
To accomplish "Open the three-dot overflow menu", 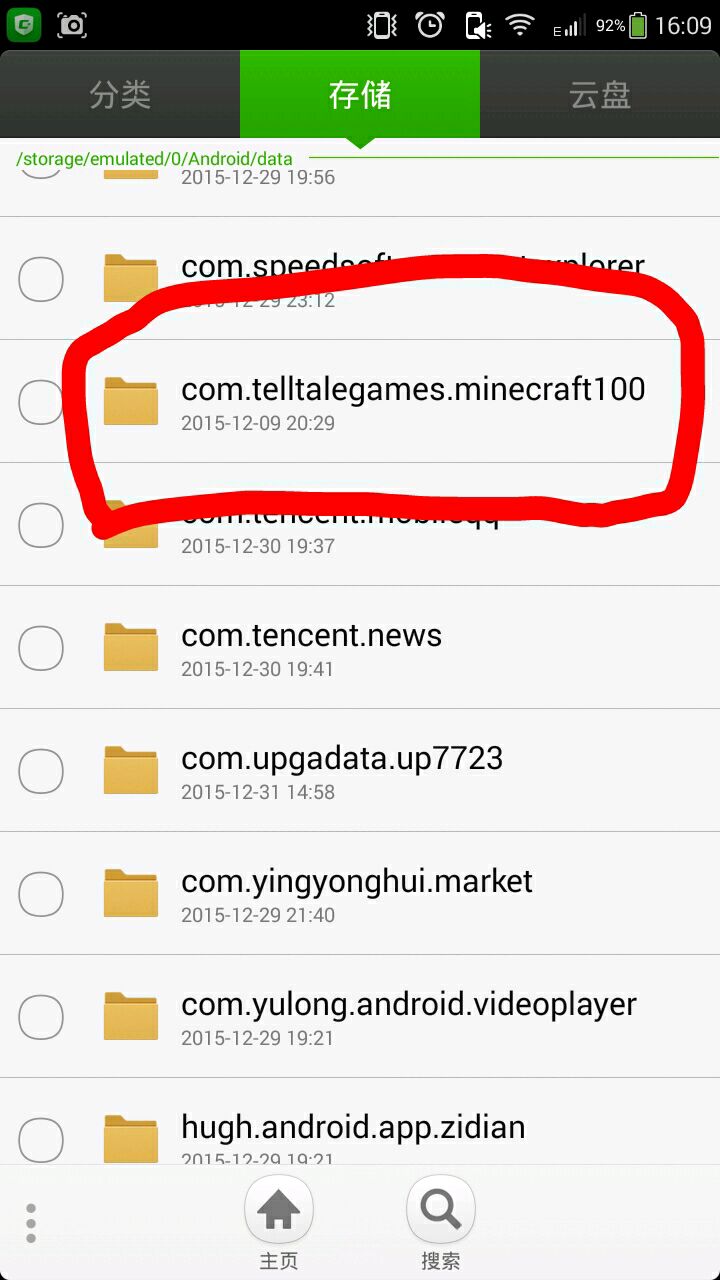I will point(31,1223).
